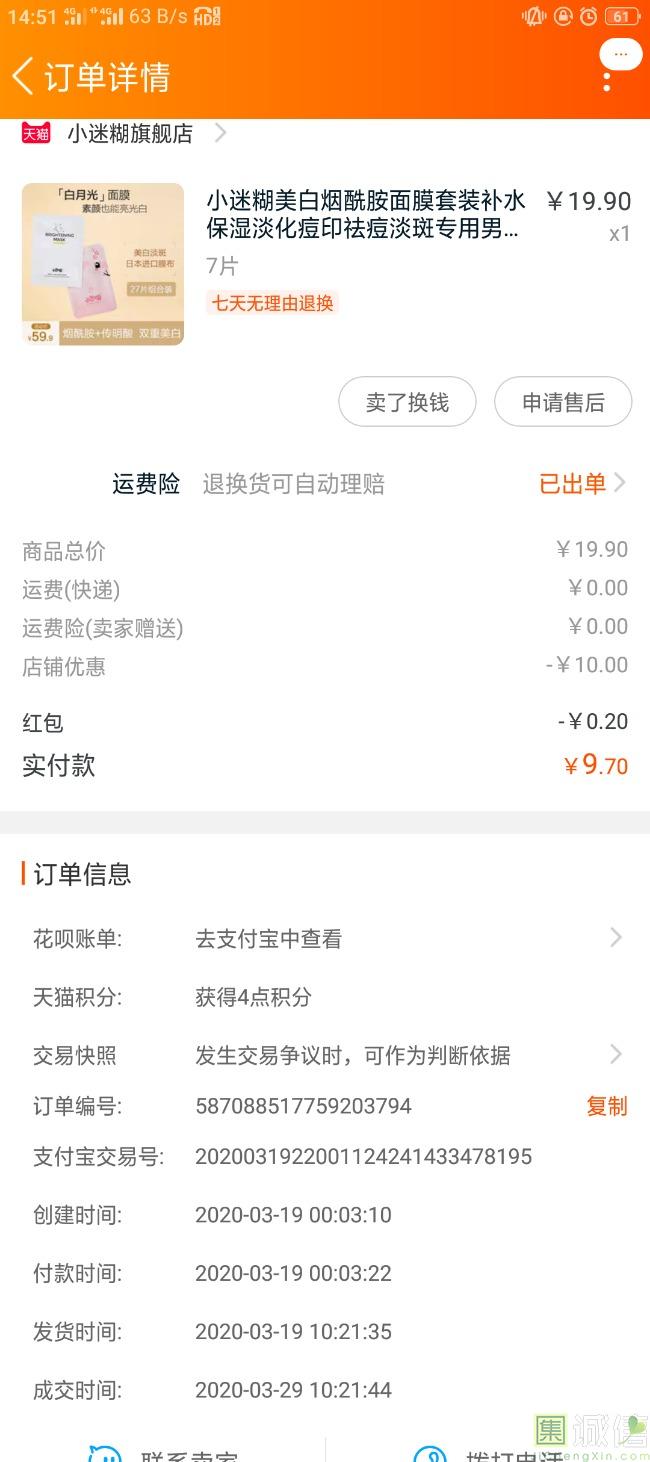This screenshot has height=1462, width=650.
Task: Apply for after-sales via 申请售后
Action: pyautogui.click(x=563, y=402)
